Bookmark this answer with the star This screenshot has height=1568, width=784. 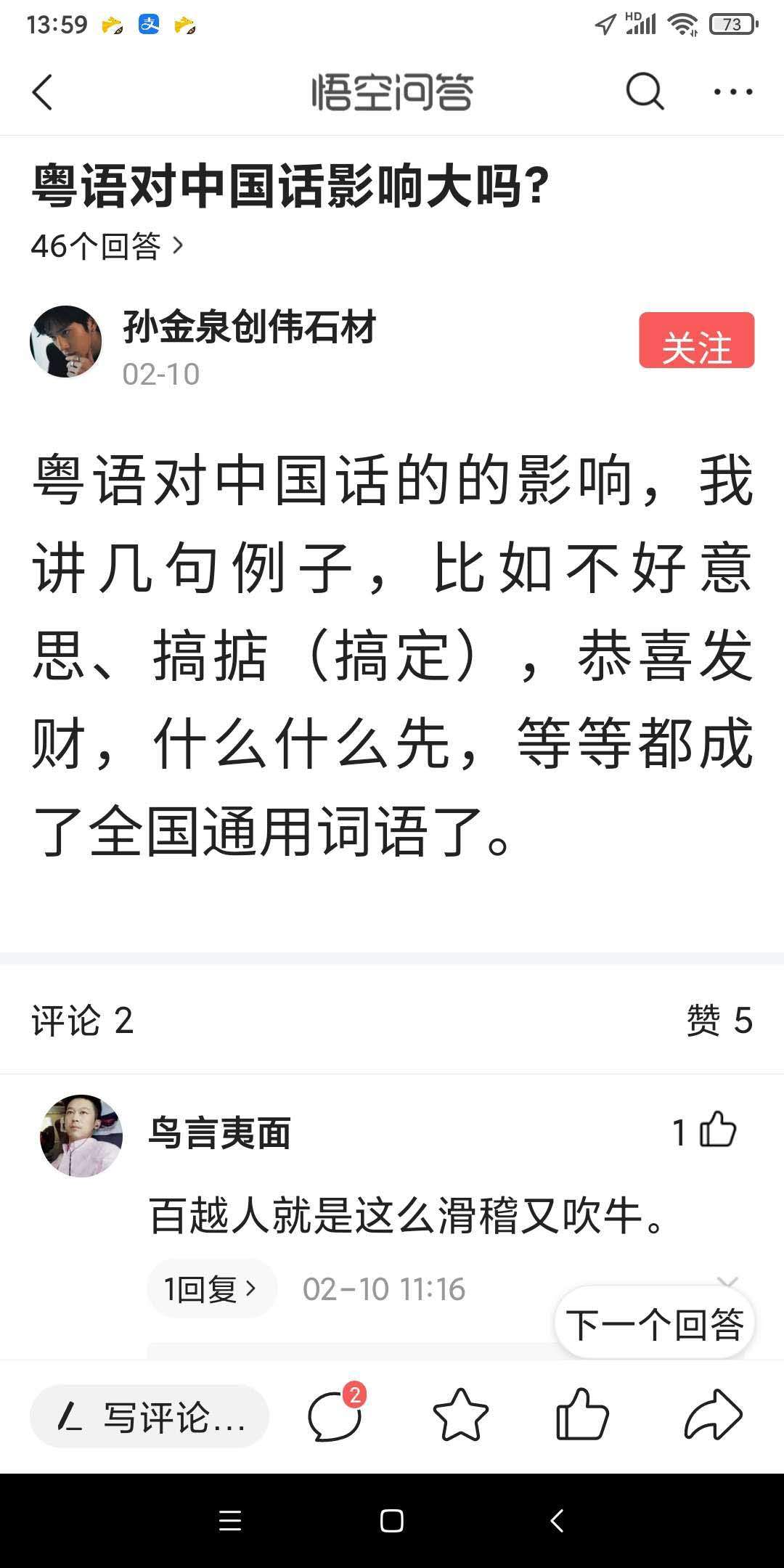pyautogui.click(x=460, y=1415)
